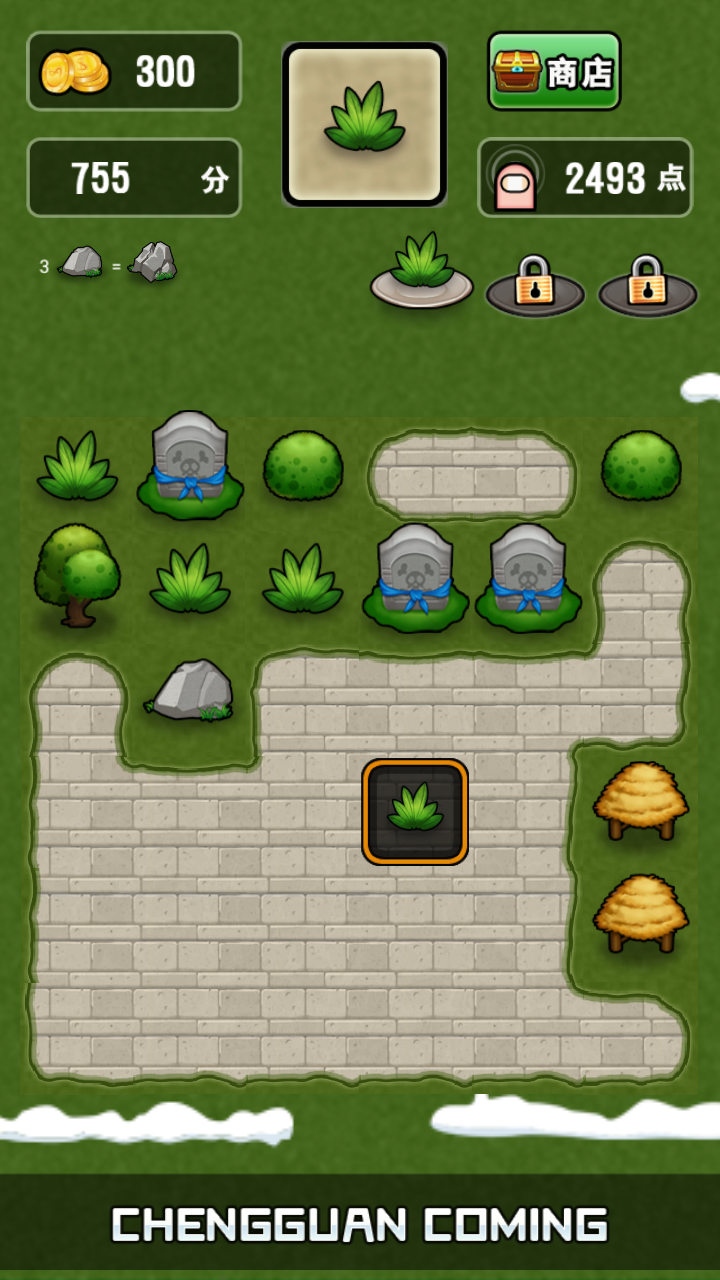Tap the gray rock on the board

[192, 690]
